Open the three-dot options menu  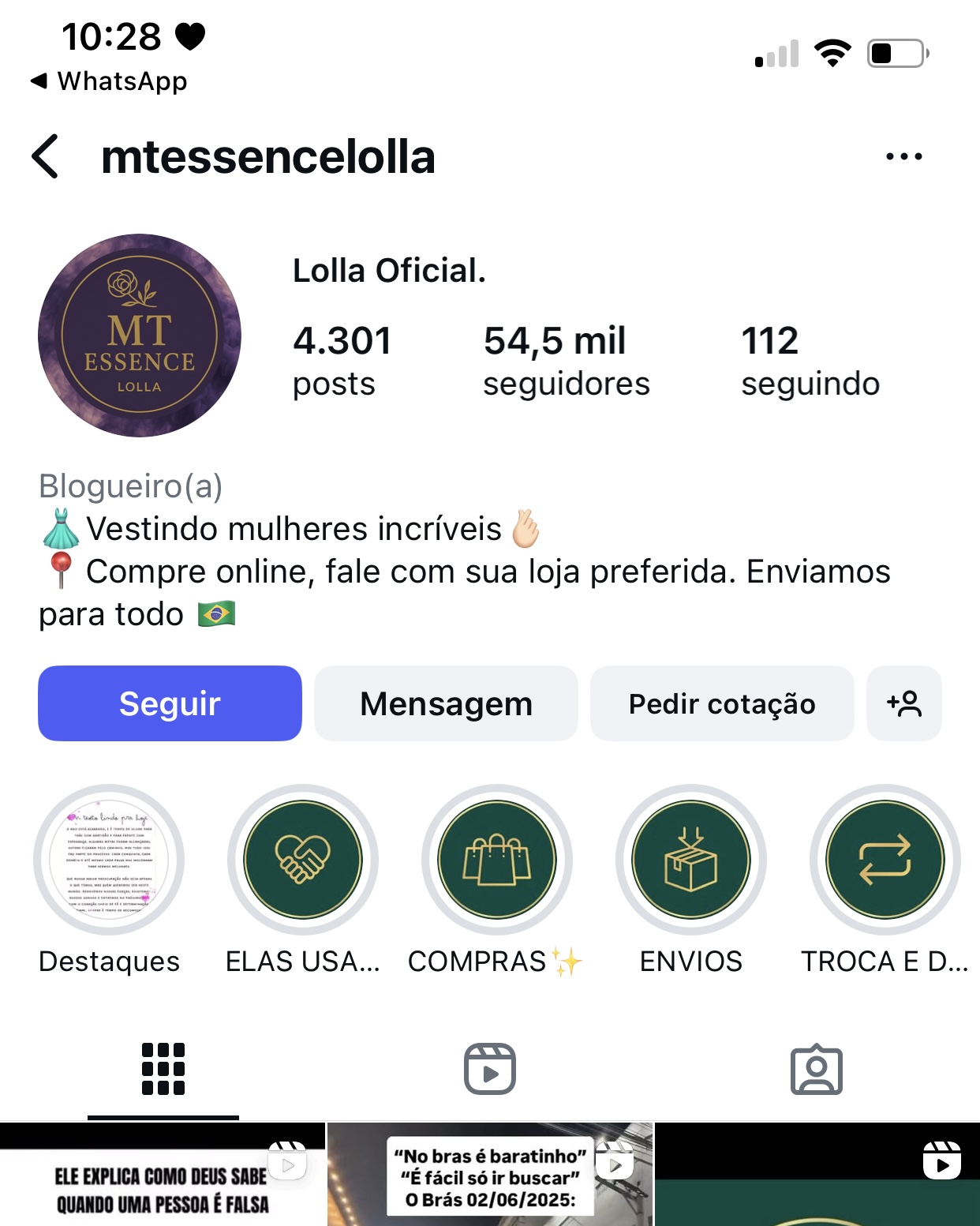coord(903,156)
